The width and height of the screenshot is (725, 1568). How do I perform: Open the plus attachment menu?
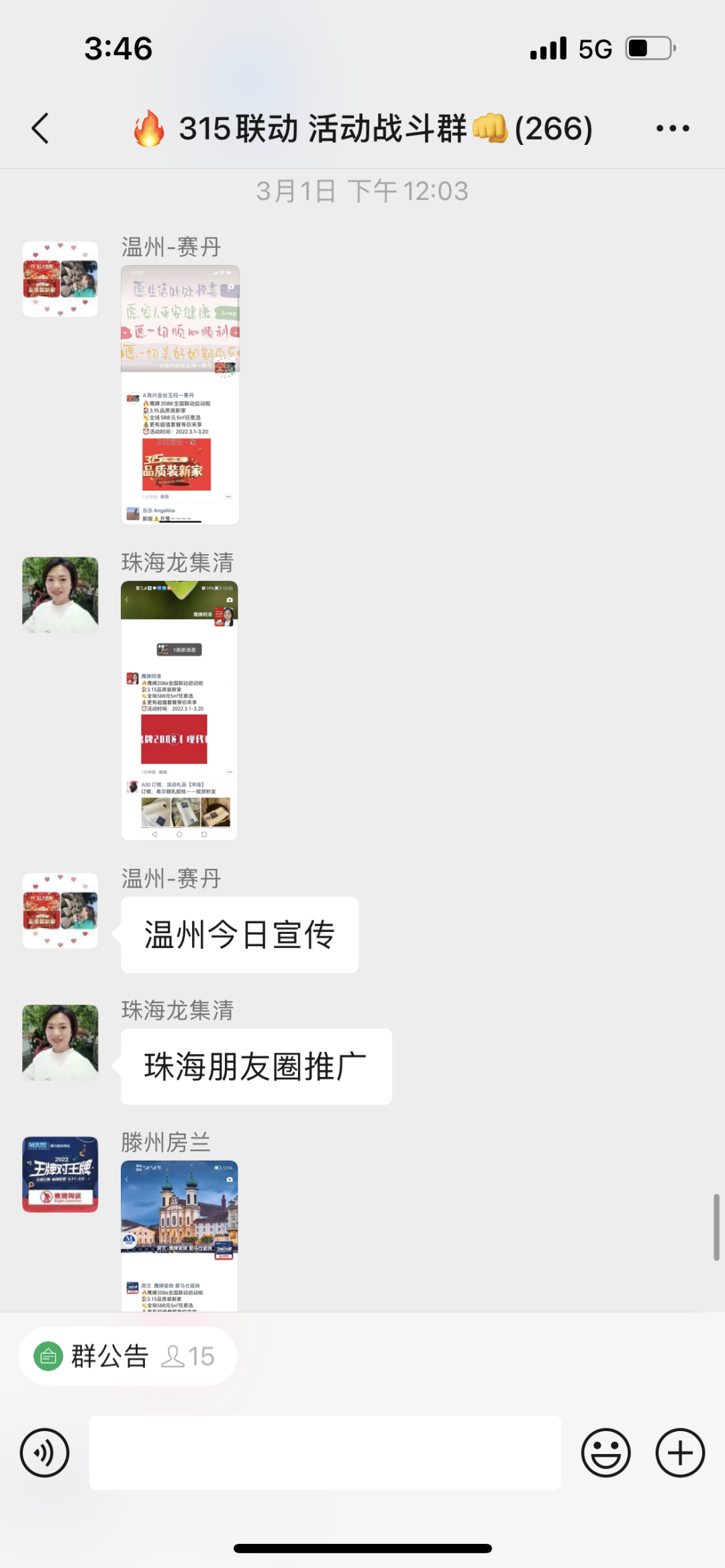[679, 1453]
